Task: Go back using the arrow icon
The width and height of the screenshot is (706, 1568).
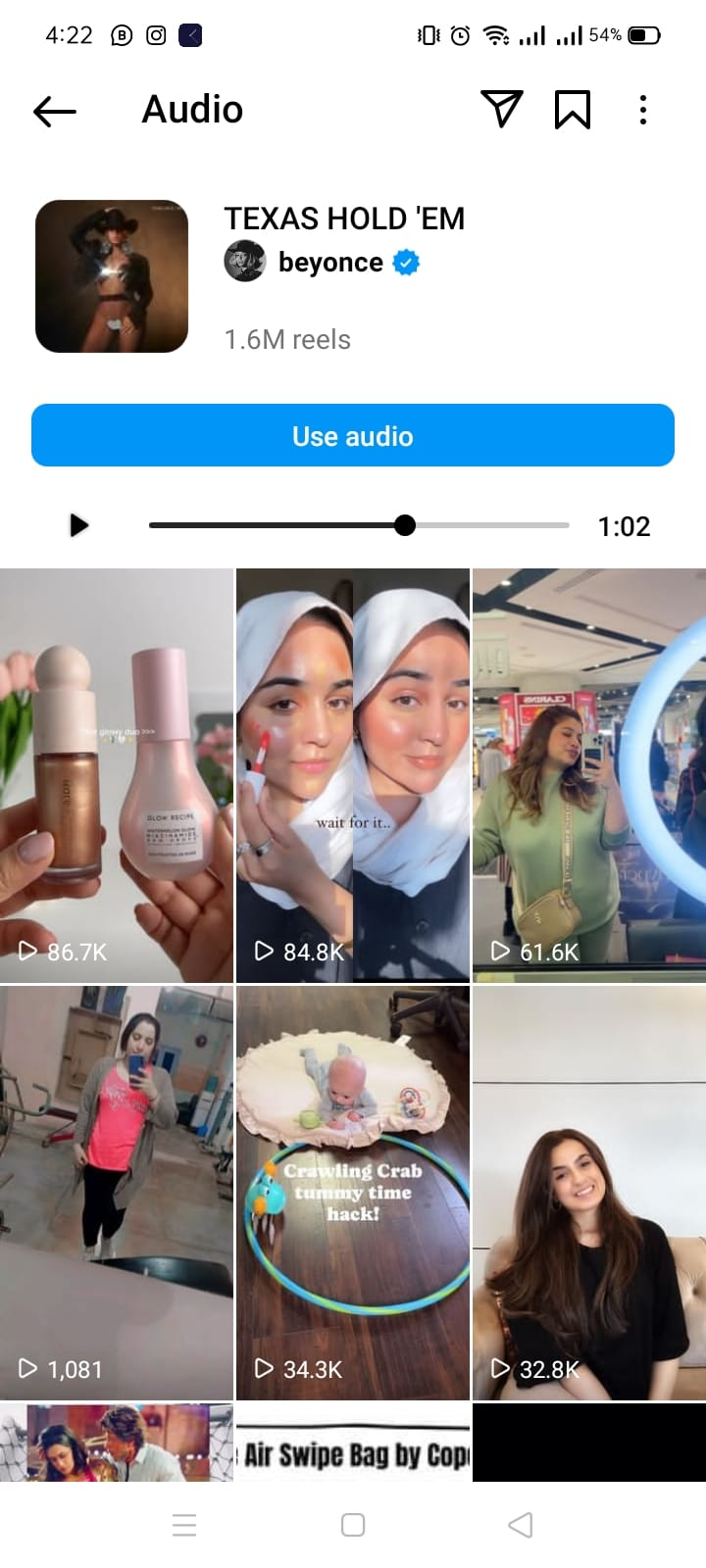Action: [x=55, y=111]
